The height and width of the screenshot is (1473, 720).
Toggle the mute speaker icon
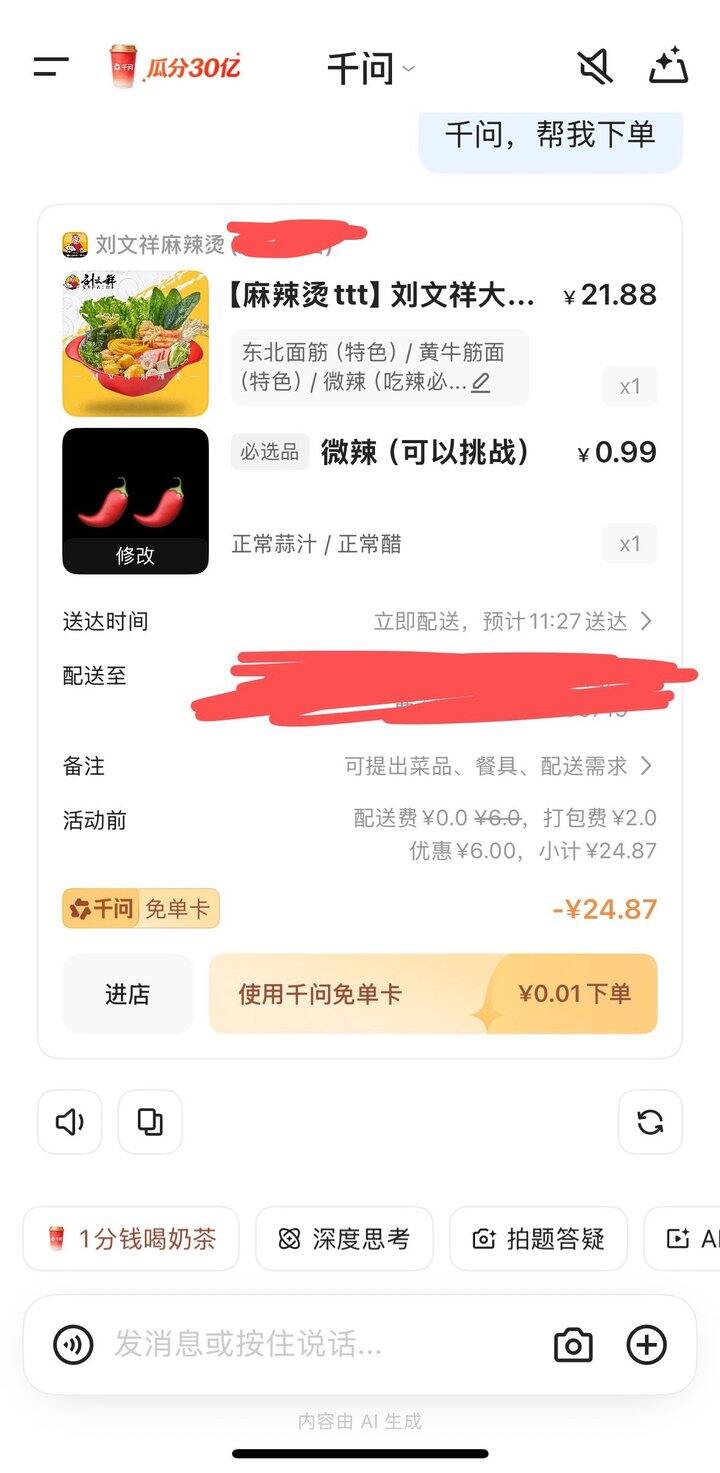(x=595, y=67)
